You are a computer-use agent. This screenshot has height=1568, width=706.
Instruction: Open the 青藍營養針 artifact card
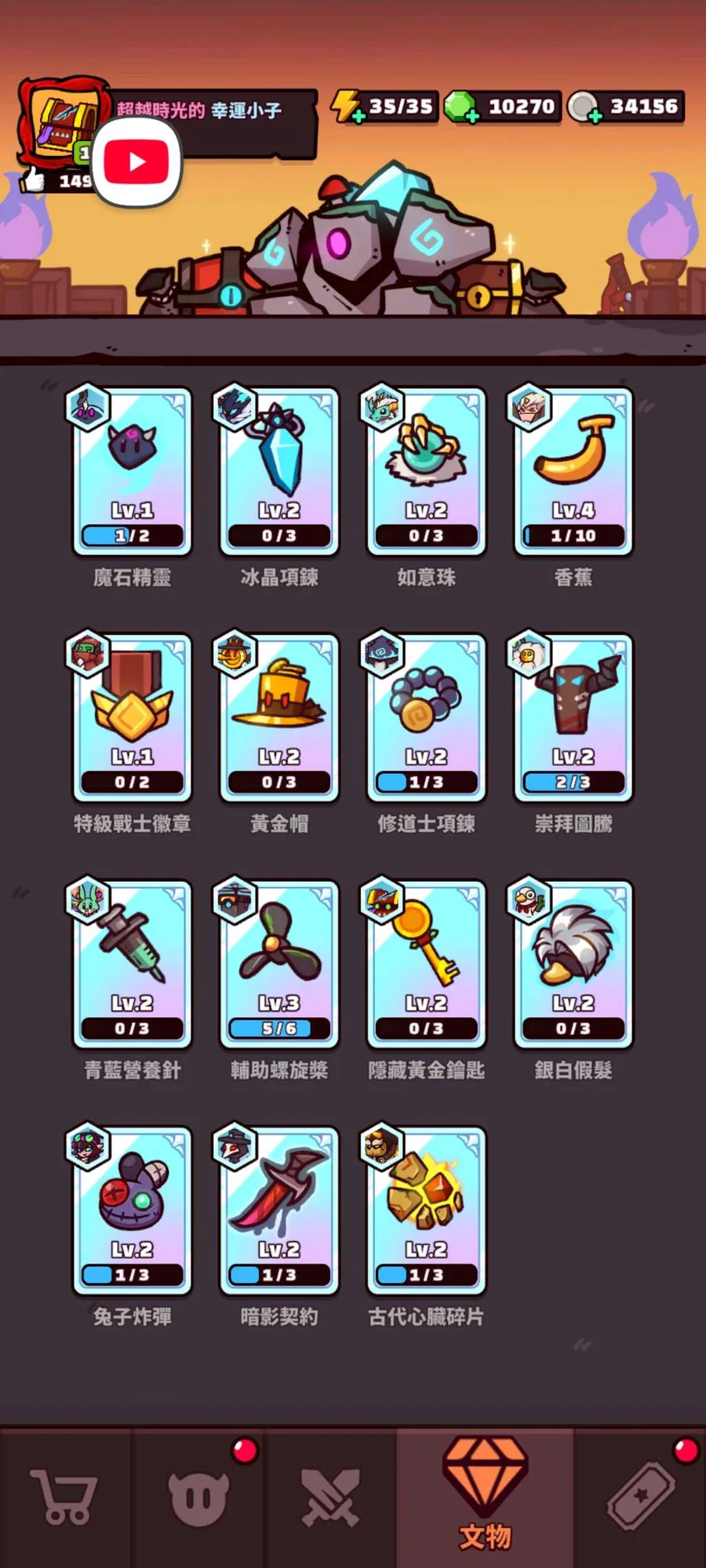[x=132, y=964]
